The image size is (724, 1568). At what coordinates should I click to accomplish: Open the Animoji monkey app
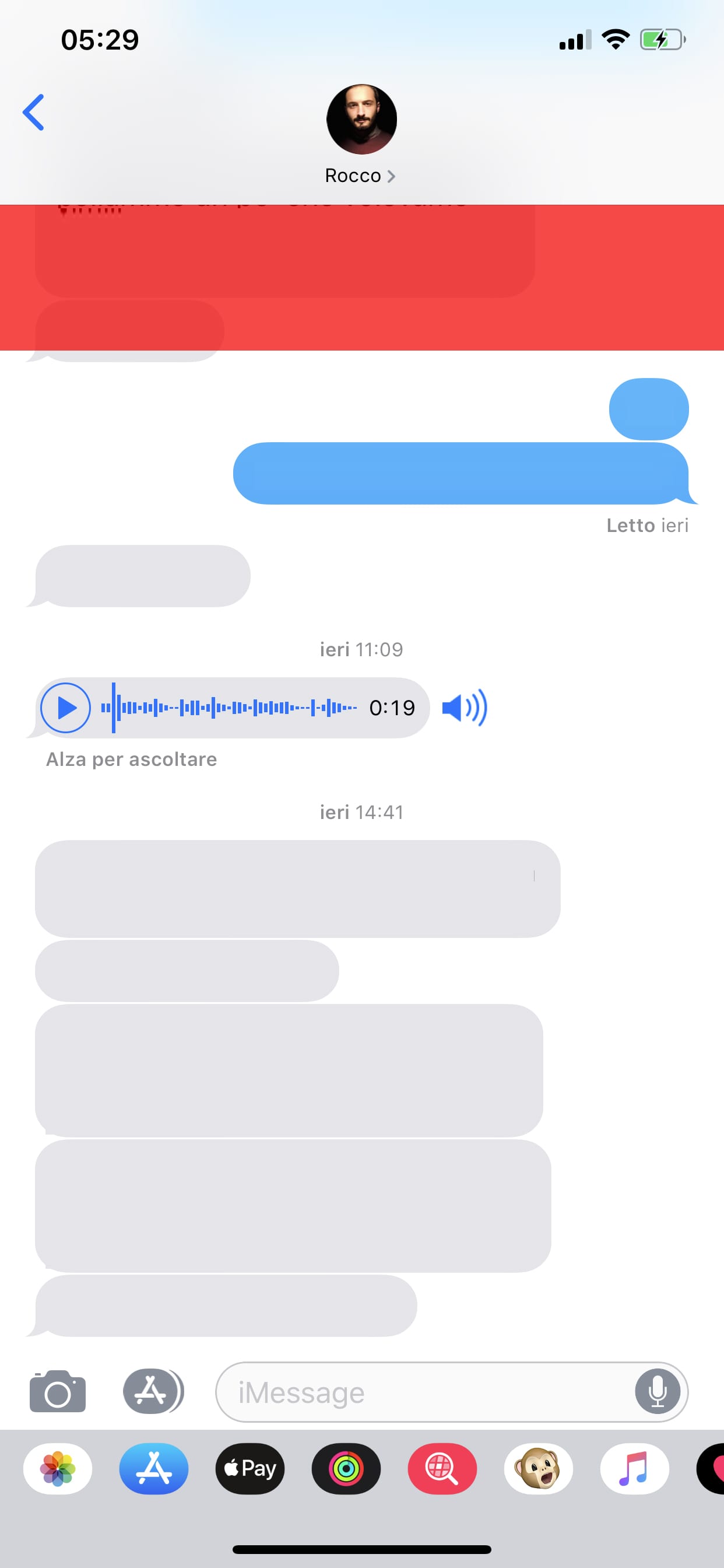pos(539,1469)
